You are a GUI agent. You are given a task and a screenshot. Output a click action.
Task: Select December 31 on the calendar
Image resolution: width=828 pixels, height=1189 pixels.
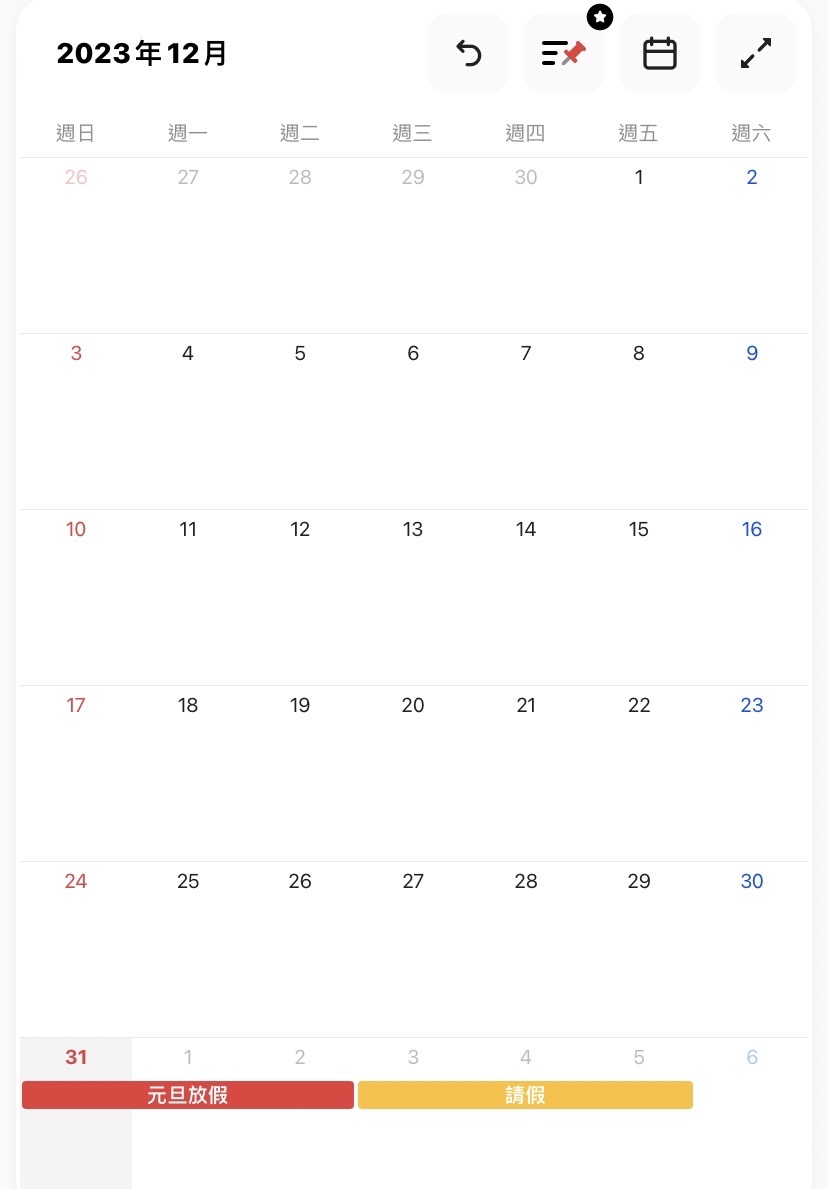[76, 1057]
